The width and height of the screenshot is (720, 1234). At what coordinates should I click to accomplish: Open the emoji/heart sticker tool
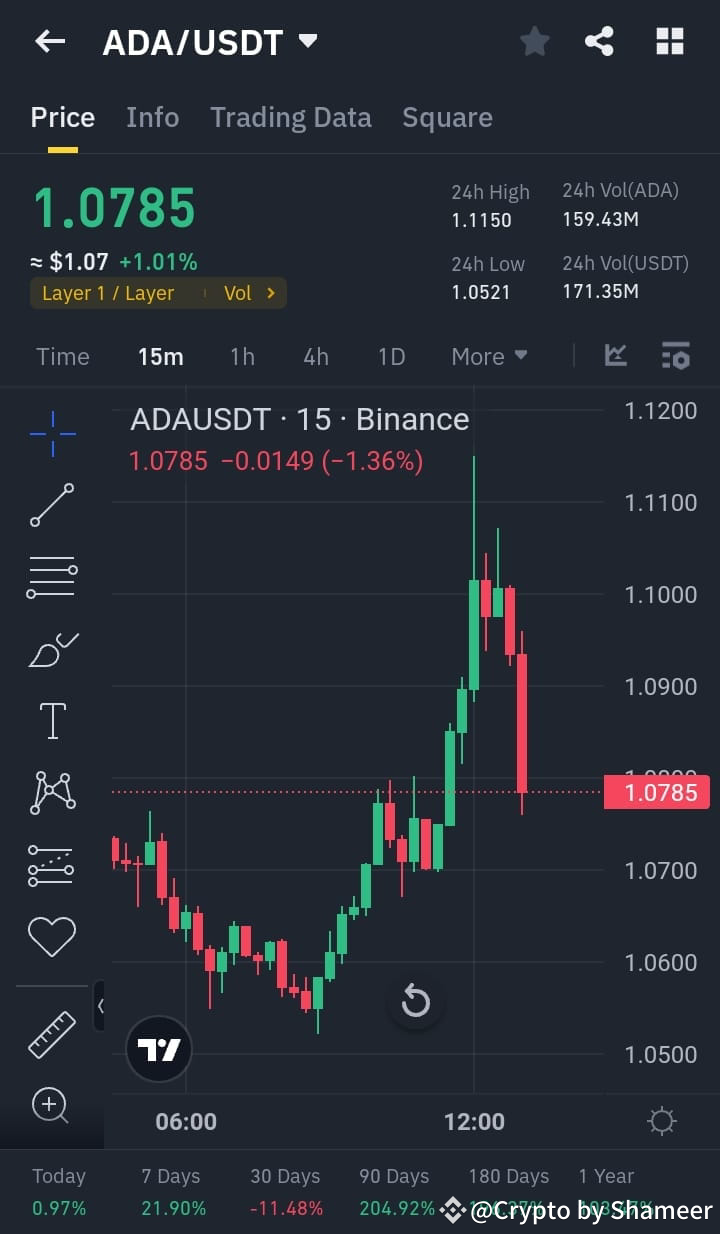[x=52, y=936]
